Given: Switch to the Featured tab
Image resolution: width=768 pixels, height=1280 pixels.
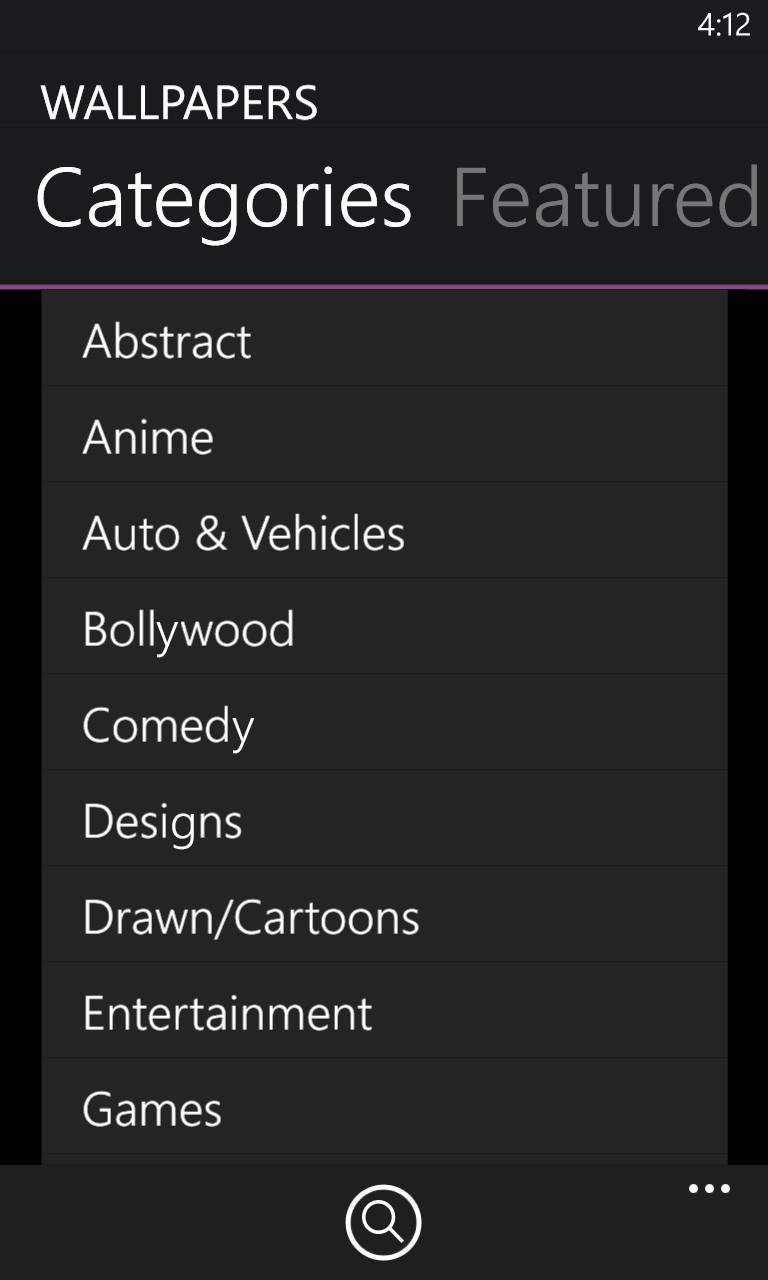Looking at the screenshot, I should click(605, 199).
